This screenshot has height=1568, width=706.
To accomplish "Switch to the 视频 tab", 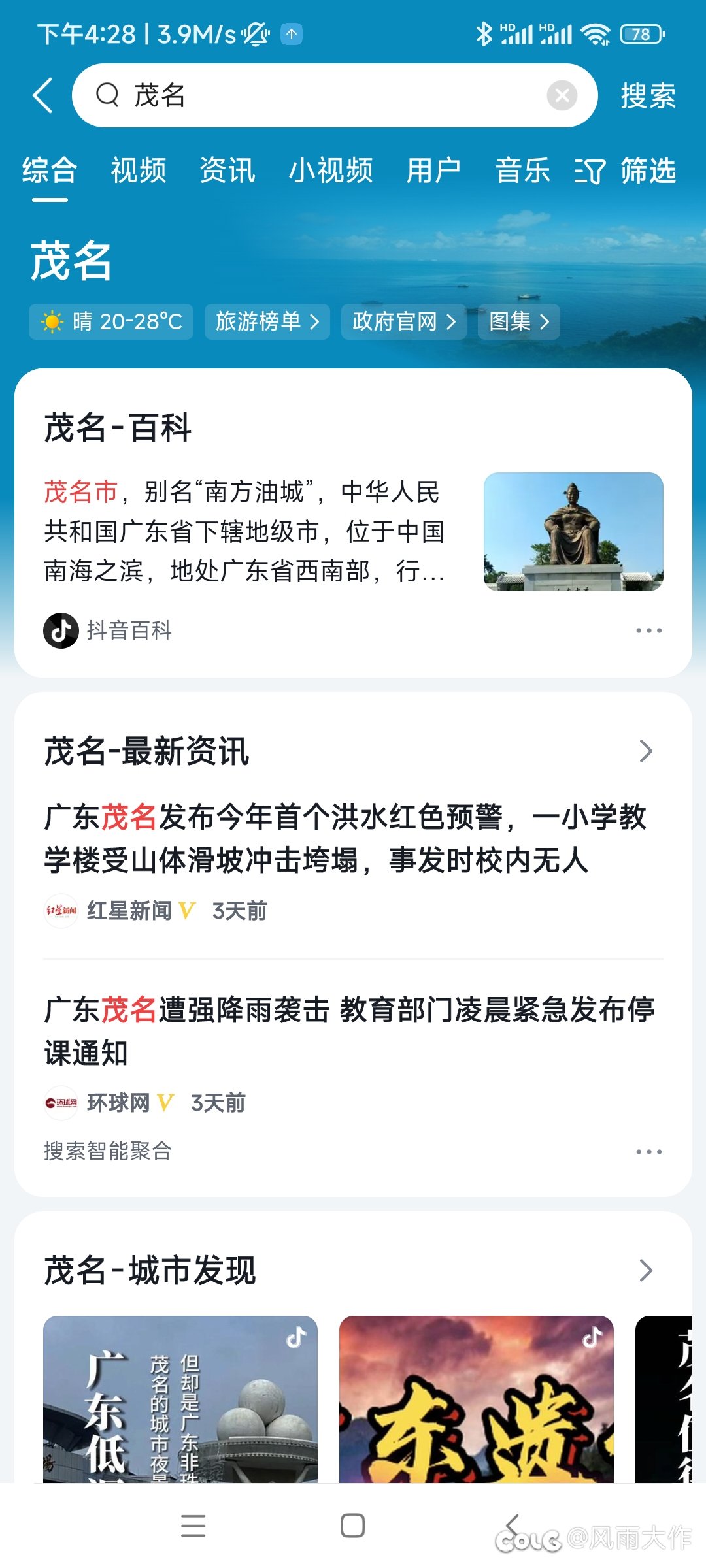I will [x=139, y=171].
